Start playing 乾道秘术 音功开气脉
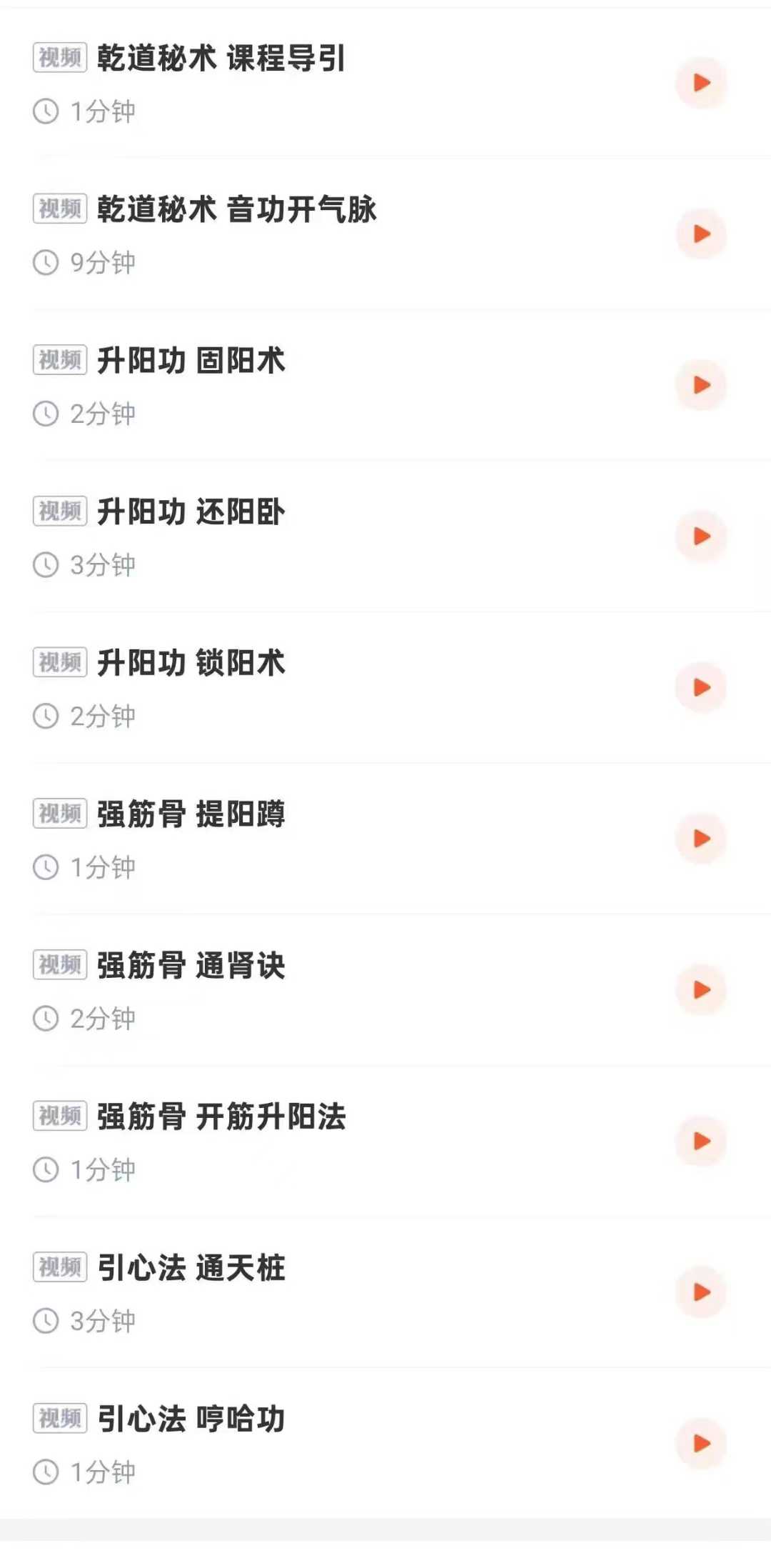The height and width of the screenshot is (1568, 771). coord(701,234)
